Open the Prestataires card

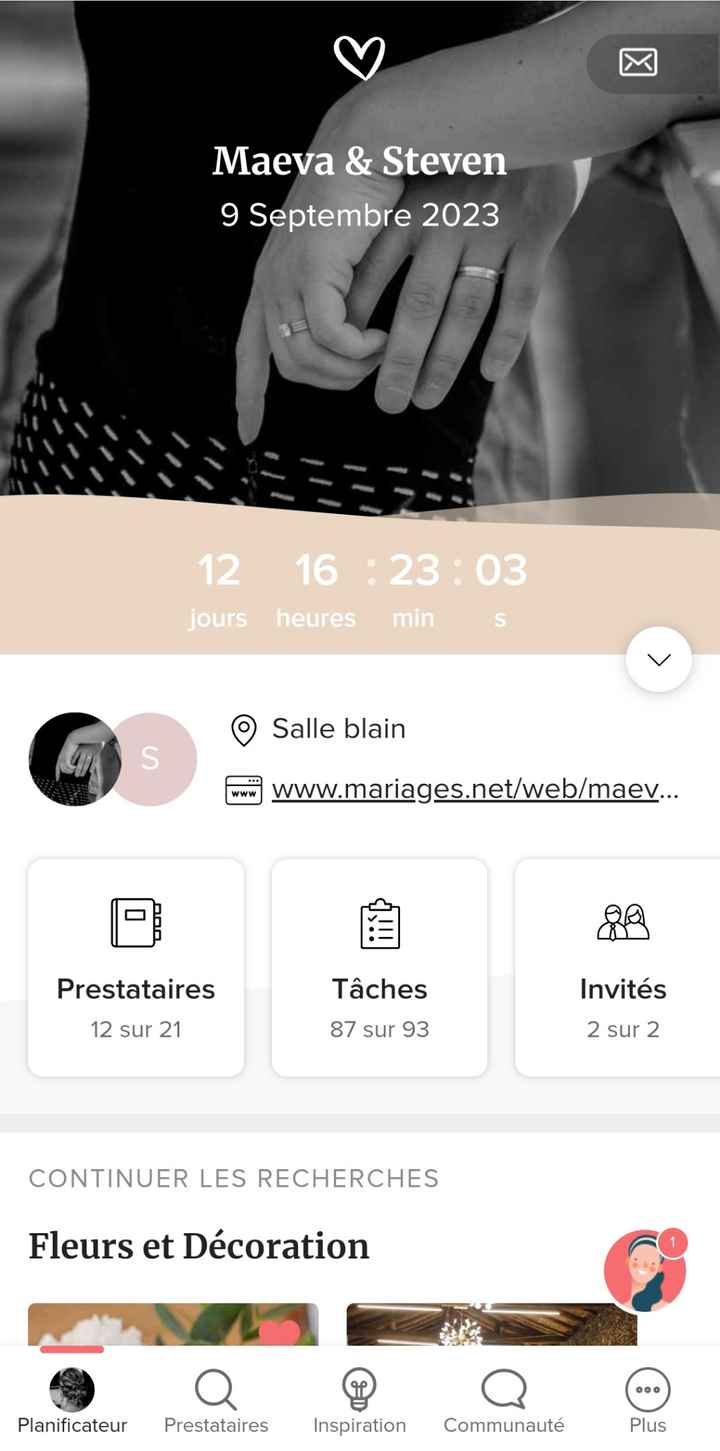click(x=136, y=967)
